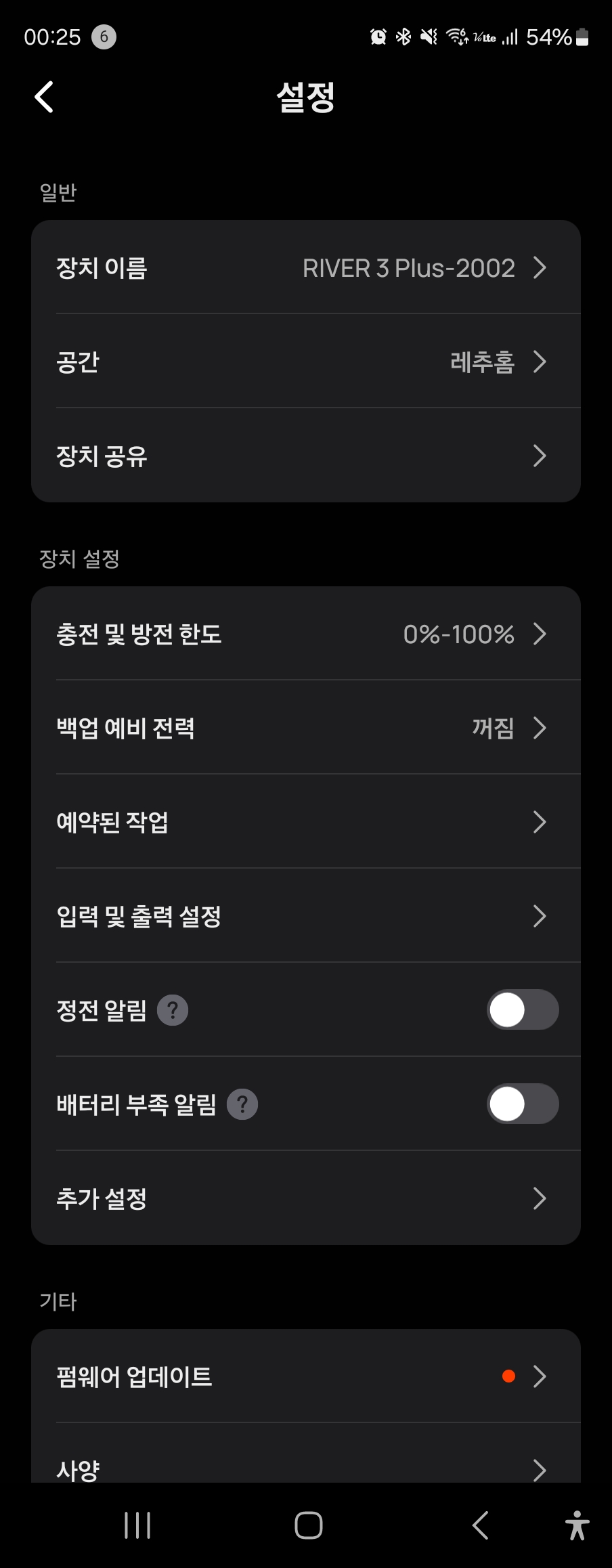
Task: Enable the 정전 알림 notification toggle
Action: pyautogui.click(x=523, y=1010)
